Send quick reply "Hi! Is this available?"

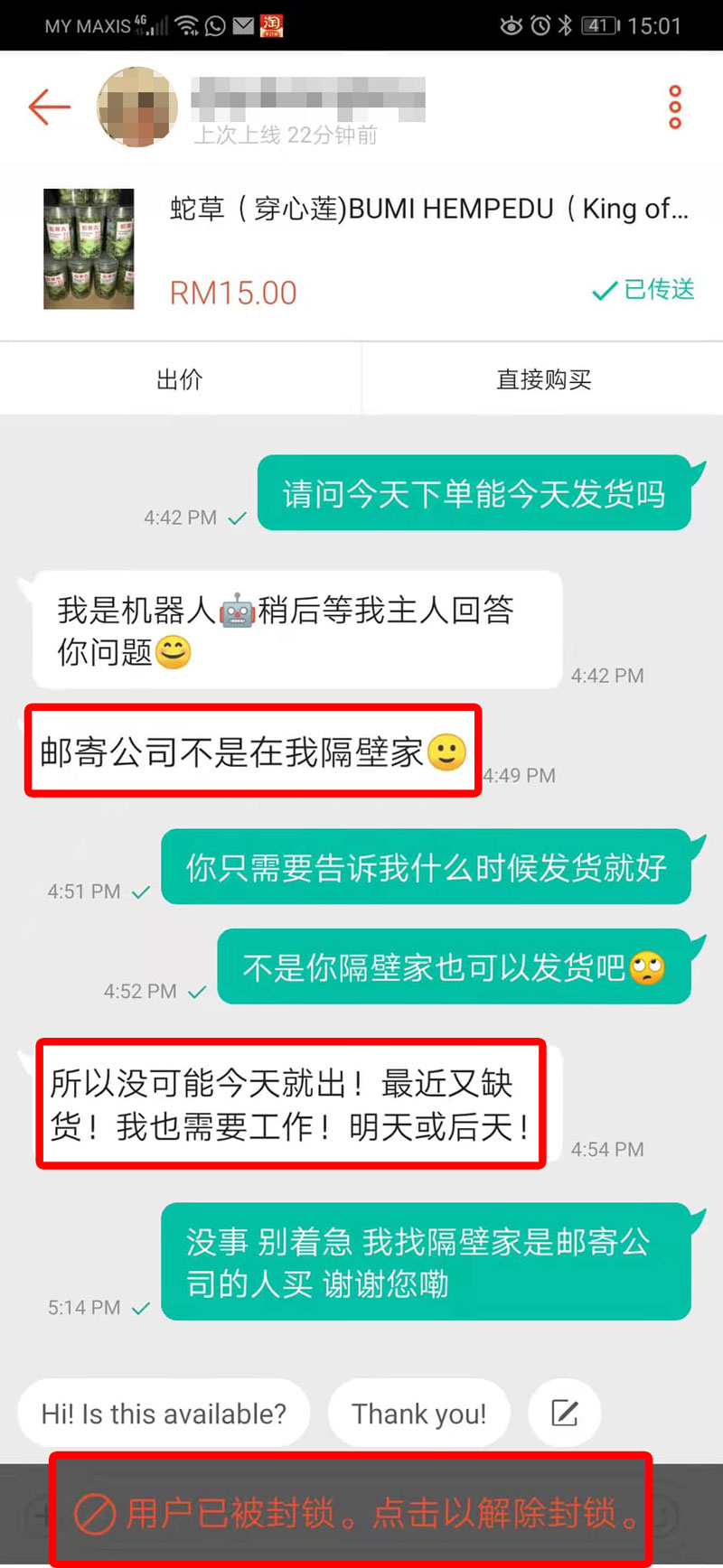pos(164,1414)
